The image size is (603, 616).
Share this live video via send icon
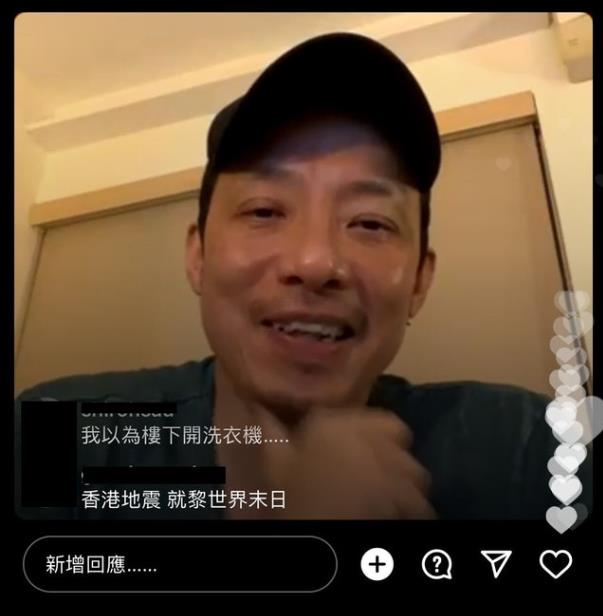click(497, 564)
